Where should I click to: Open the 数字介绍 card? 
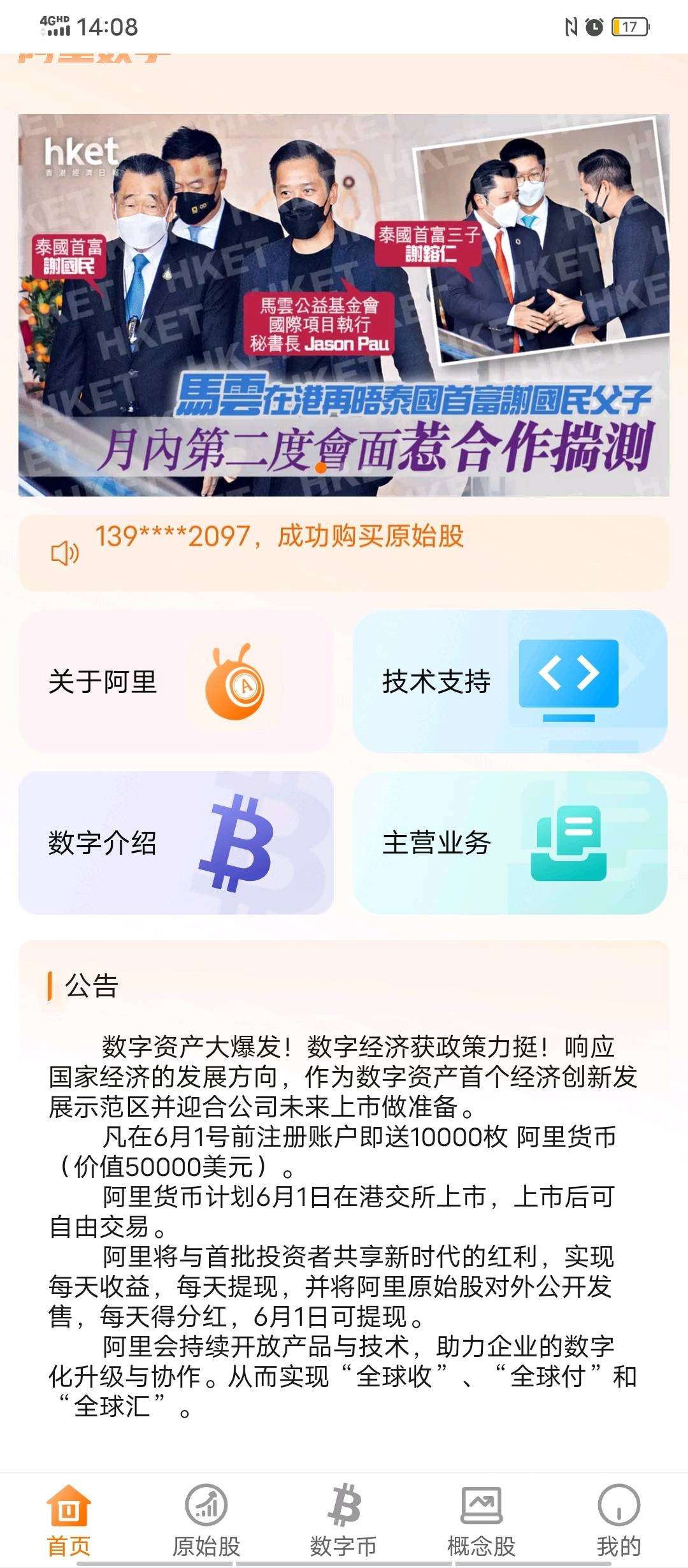[x=176, y=843]
